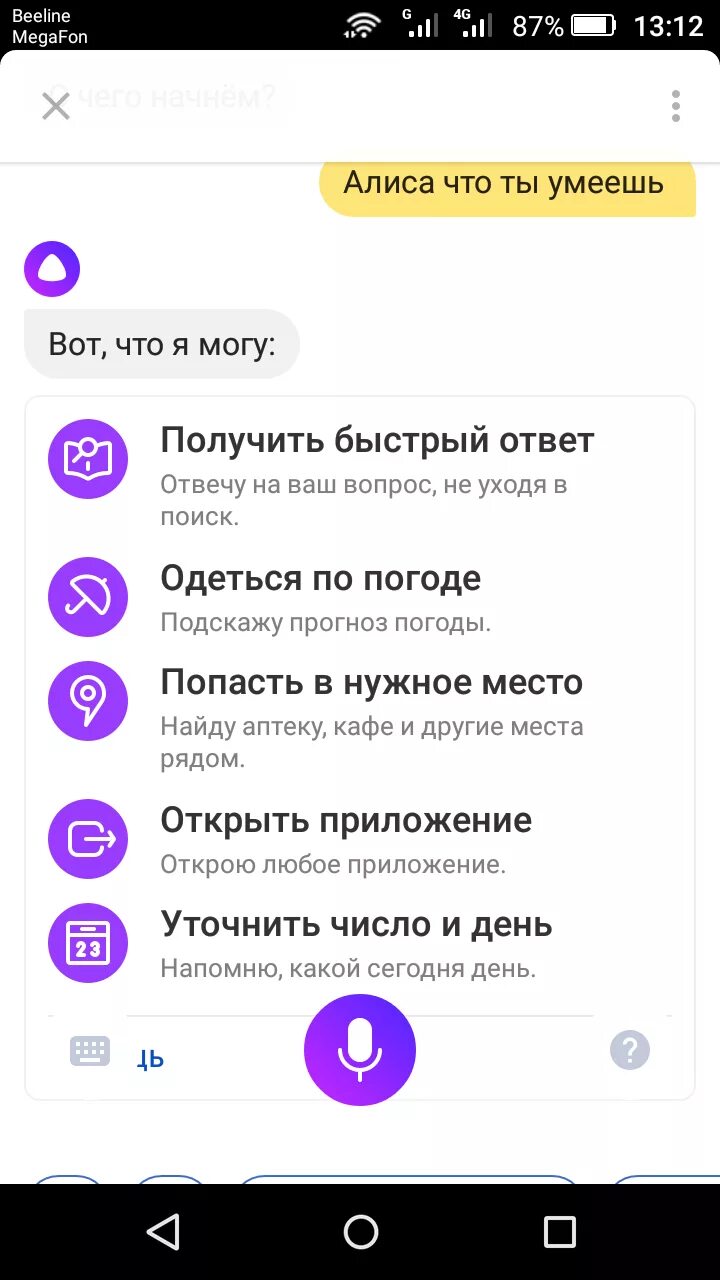The height and width of the screenshot is (1280, 720).
Task: Tap the map icon for quick answers
Action: point(87,459)
